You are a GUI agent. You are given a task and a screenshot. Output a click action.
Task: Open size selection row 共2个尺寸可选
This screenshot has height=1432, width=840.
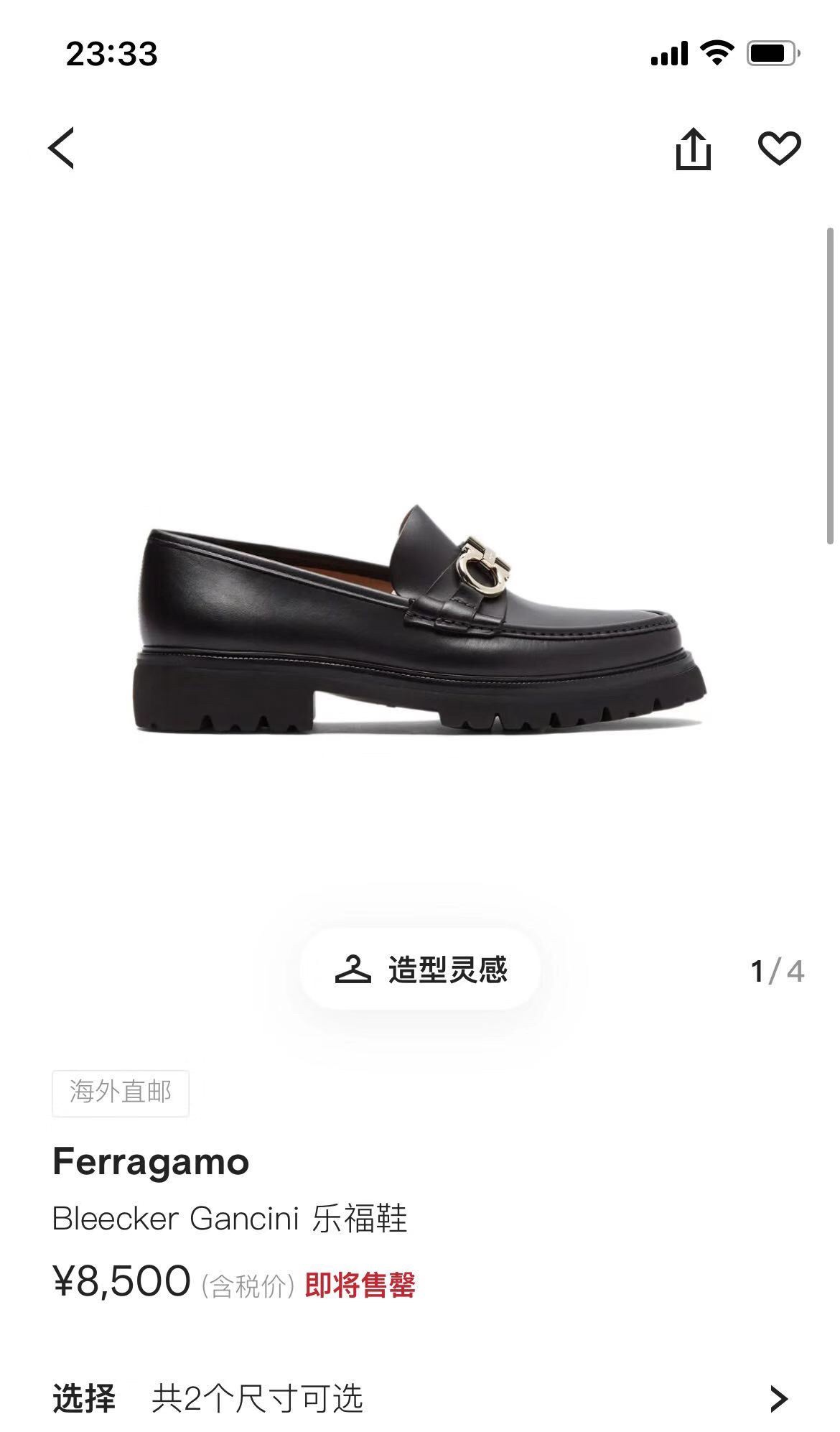[x=420, y=1398]
